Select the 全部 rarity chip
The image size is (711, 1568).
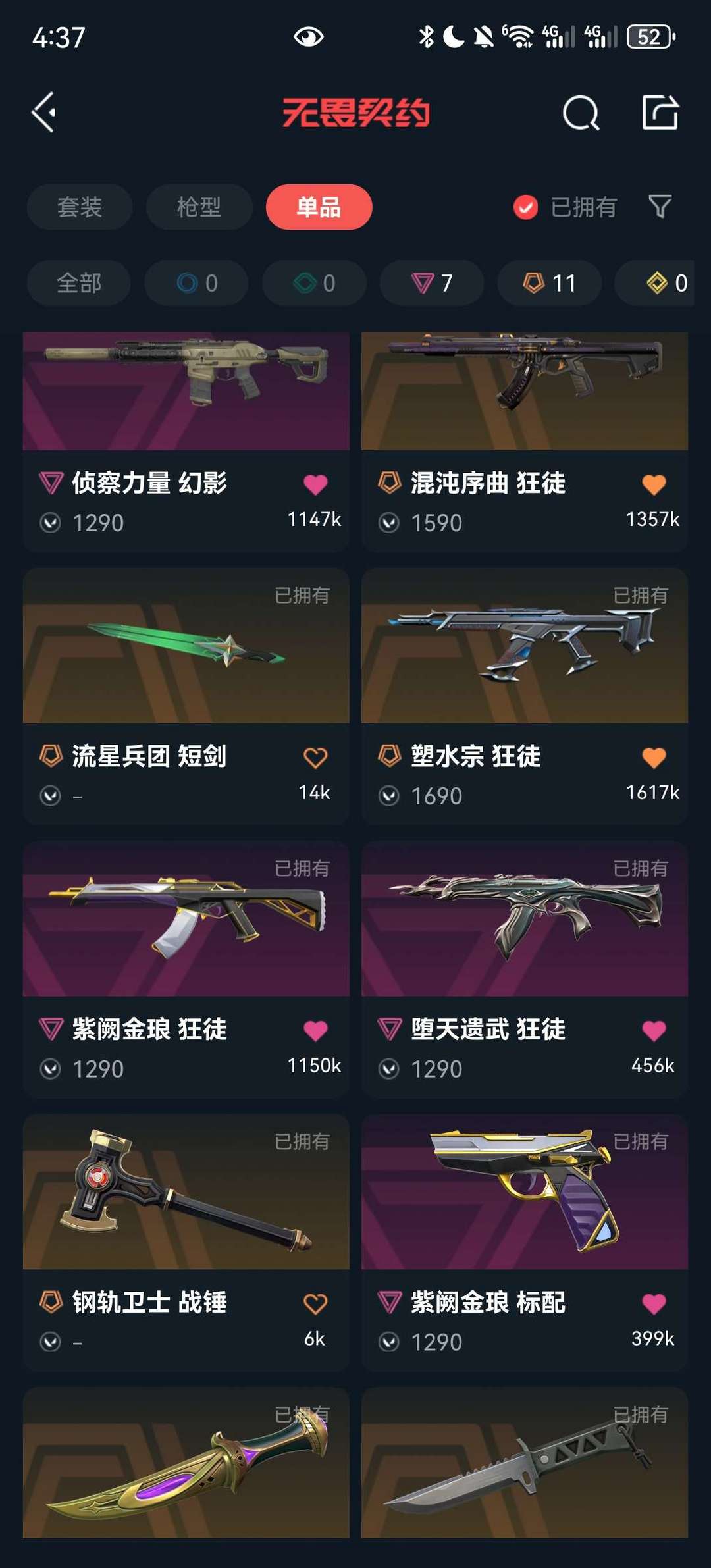pos(79,283)
